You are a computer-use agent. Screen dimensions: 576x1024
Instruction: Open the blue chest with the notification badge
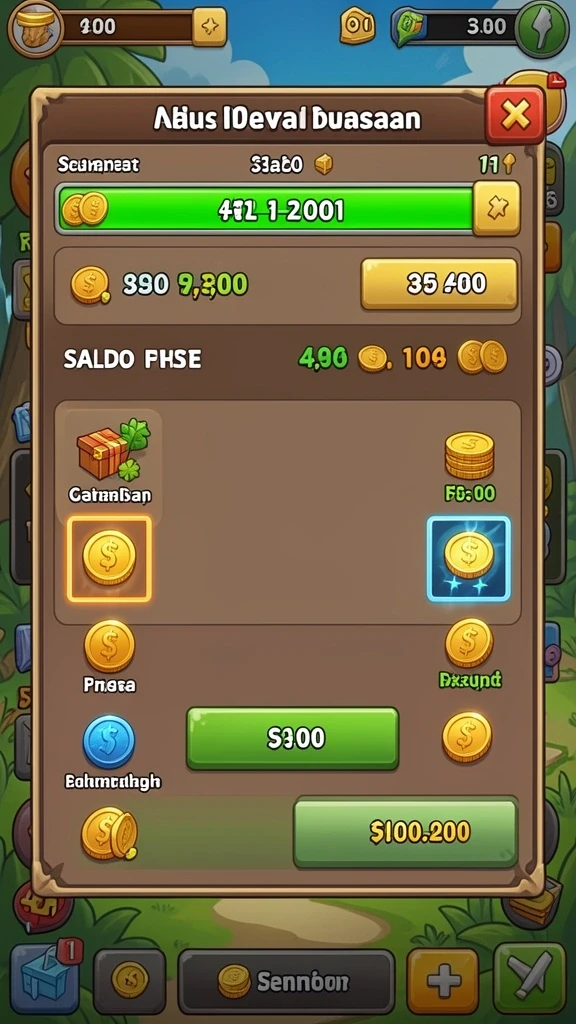(x=46, y=976)
